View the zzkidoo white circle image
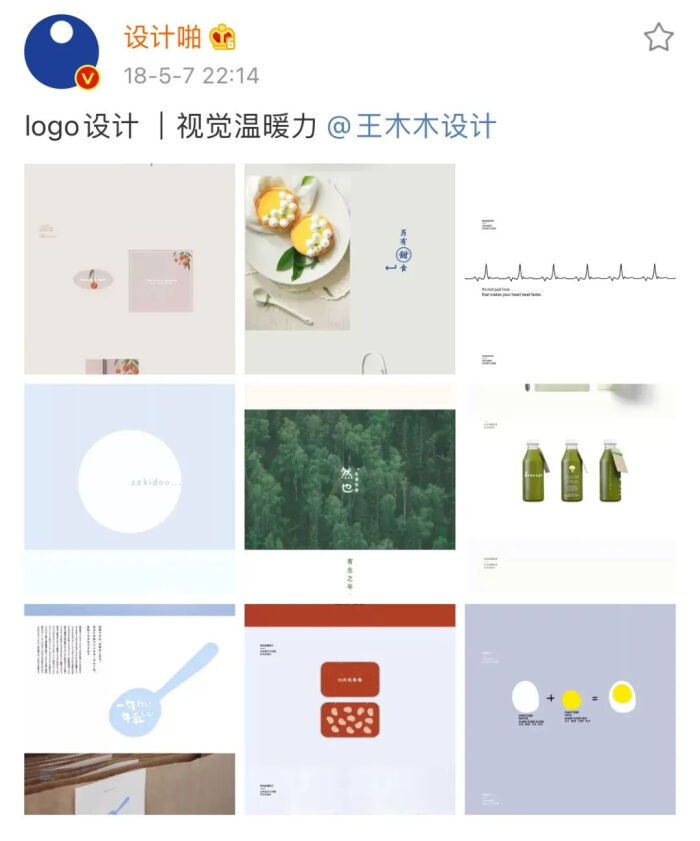The height and width of the screenshot is (841, 700). coord(130,489)
